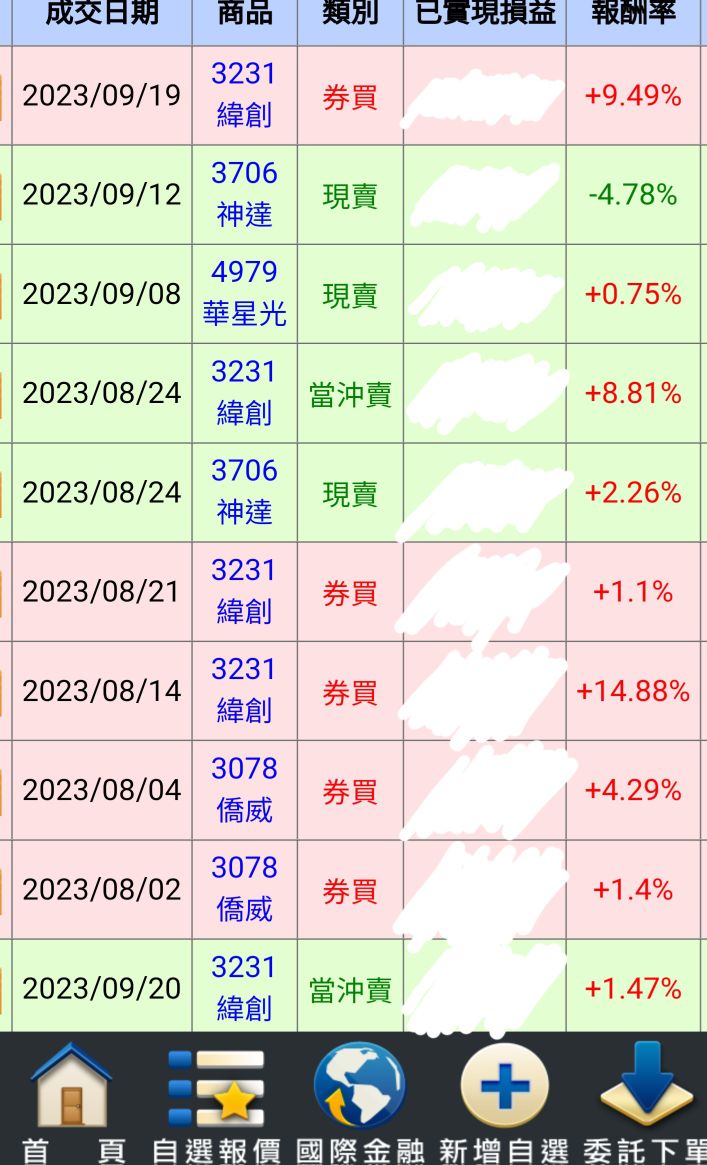The height and width of the screenshot is (1165, 707).
Task: Open stock 3078 僑威 from the 2023/08/04 row
Action: point(244,790)
